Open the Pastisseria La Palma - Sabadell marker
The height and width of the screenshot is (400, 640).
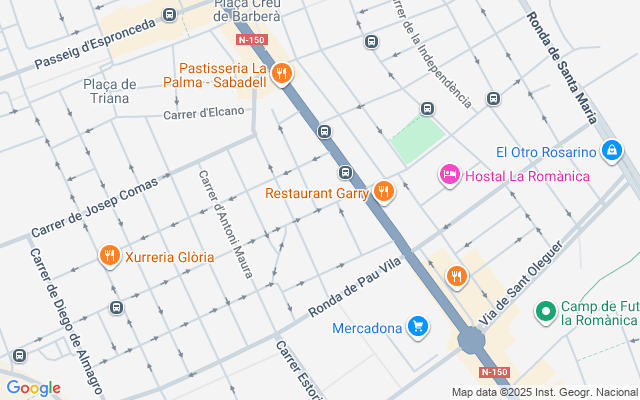click(x=282, y=72)
